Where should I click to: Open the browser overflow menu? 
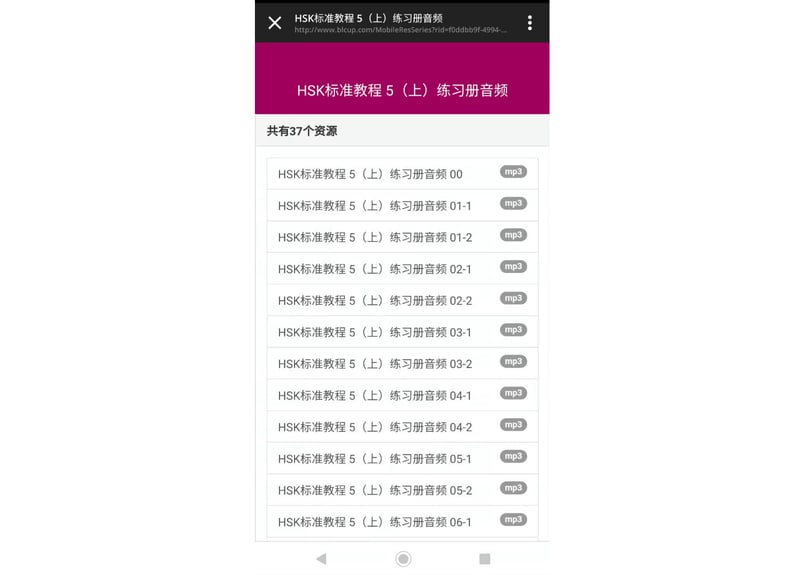click(x=529, y=23)
